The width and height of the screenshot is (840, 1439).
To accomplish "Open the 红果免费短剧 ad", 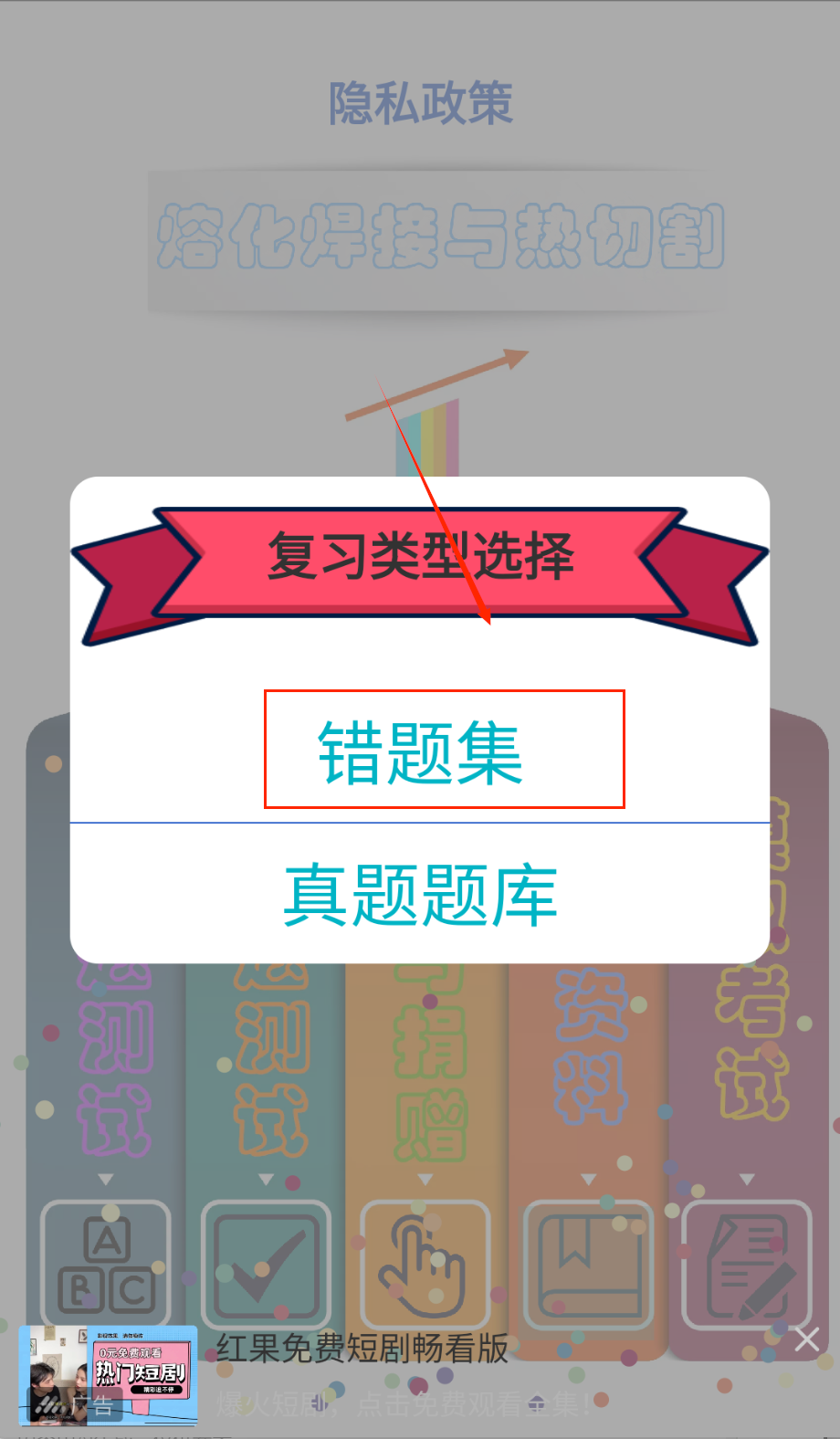I will tap(362, 1349).
